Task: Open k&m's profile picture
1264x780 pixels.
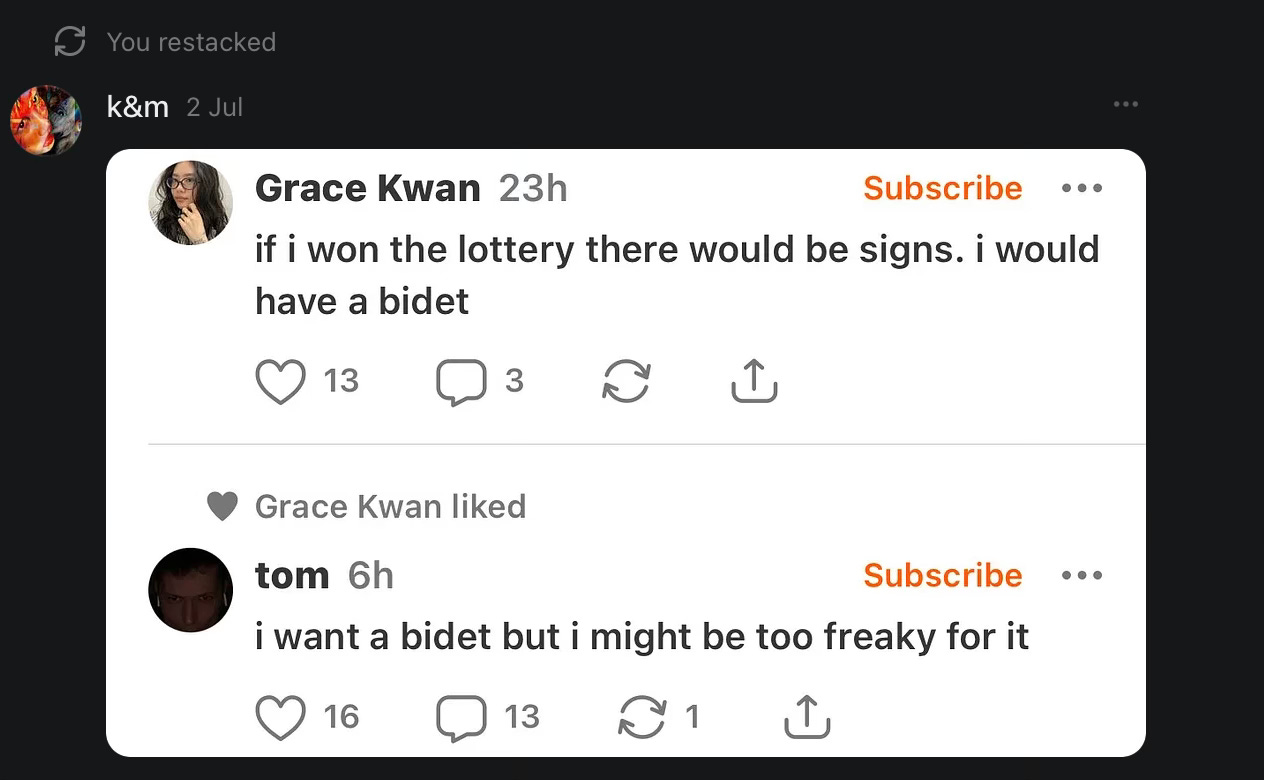Action: (45, 120)
